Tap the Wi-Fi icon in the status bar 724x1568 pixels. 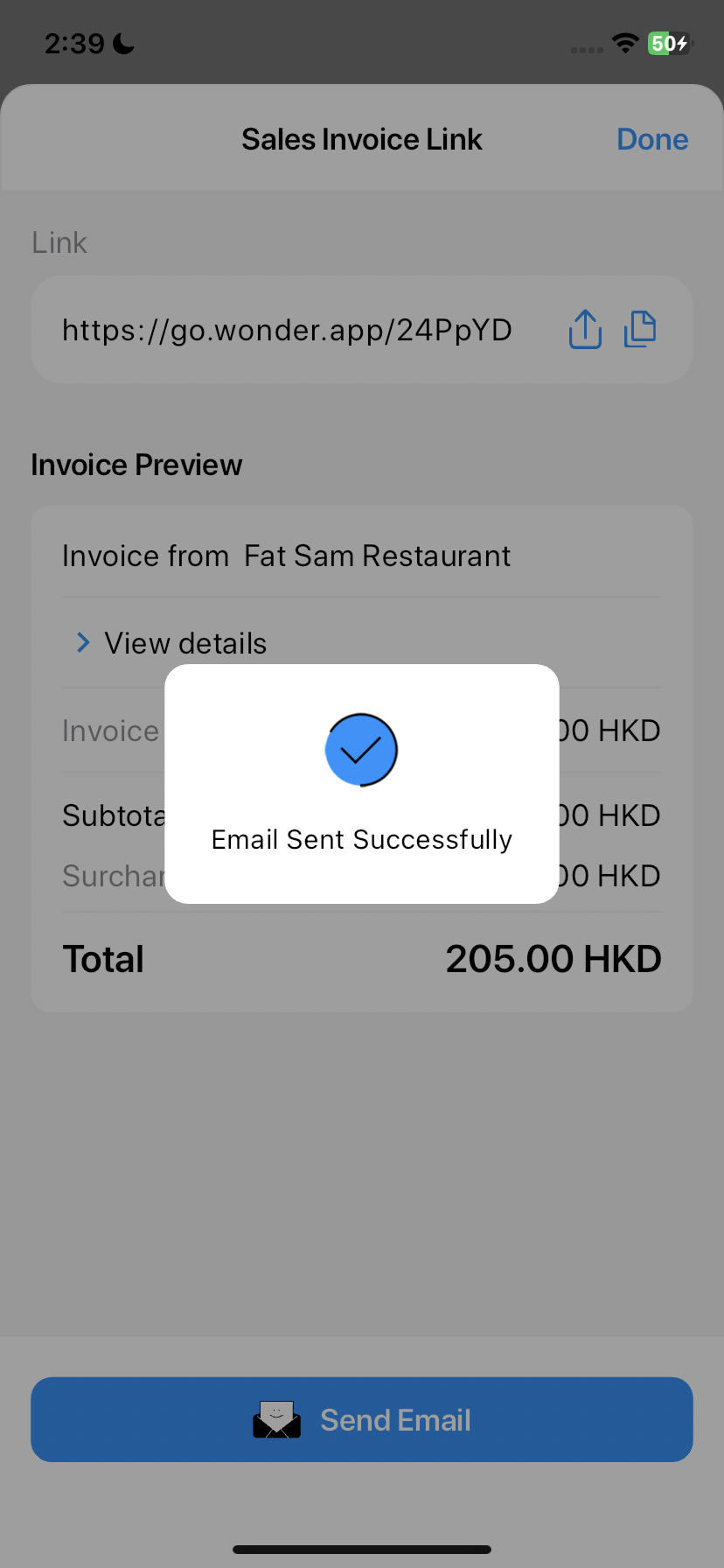(625, 44)
